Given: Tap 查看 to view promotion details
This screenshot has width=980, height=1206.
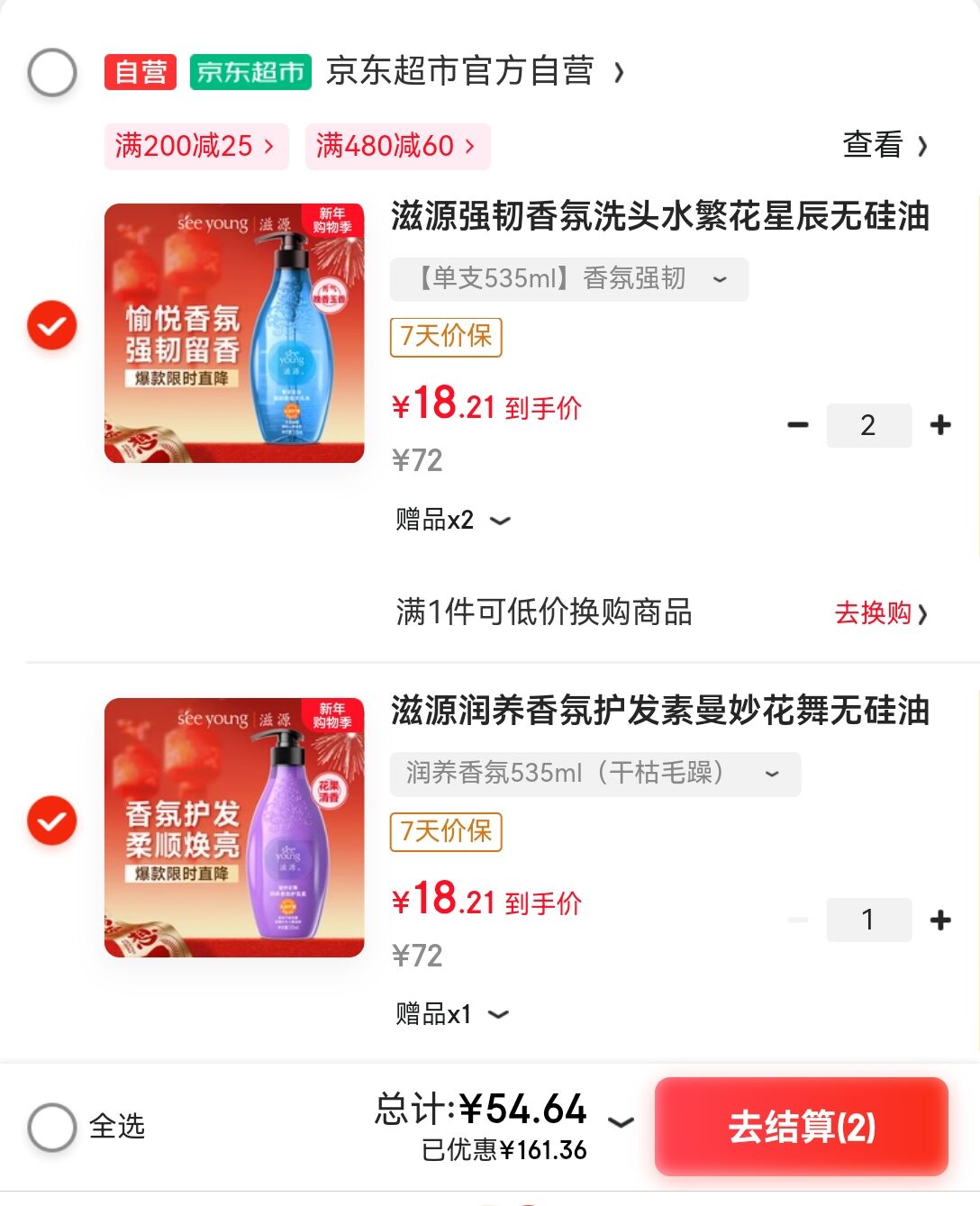Looking at the screenshot, I should (884, 145).
